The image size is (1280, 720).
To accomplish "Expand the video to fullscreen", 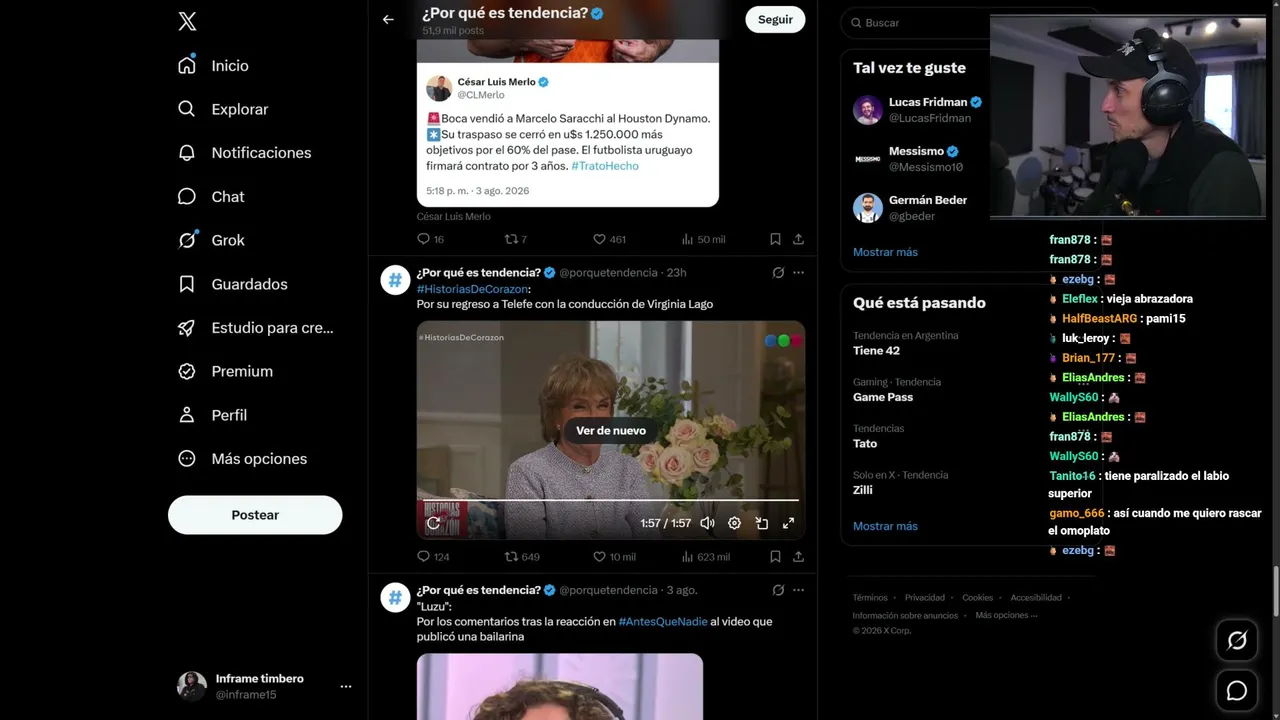I will [788, 523].
